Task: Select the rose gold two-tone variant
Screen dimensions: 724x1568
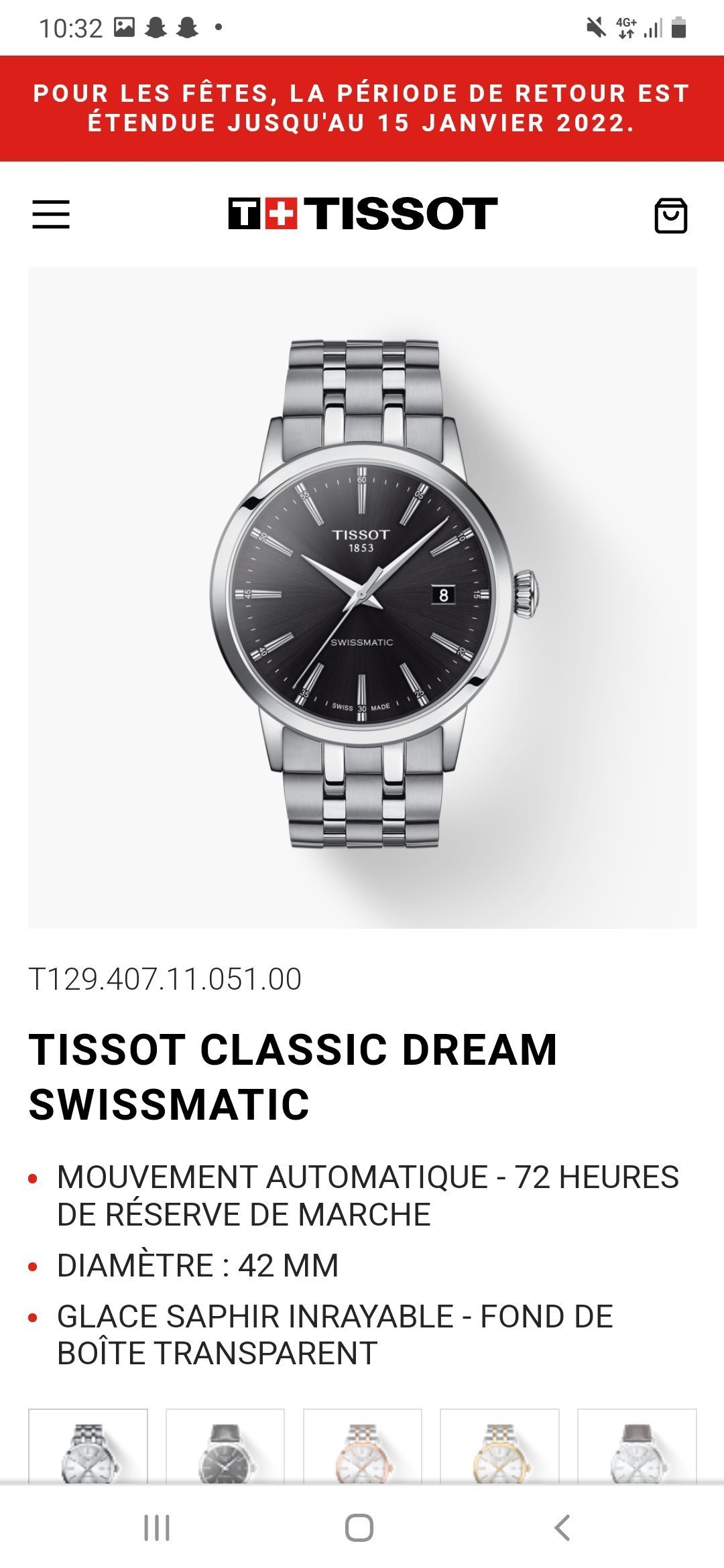Action: click(363, 1446)
